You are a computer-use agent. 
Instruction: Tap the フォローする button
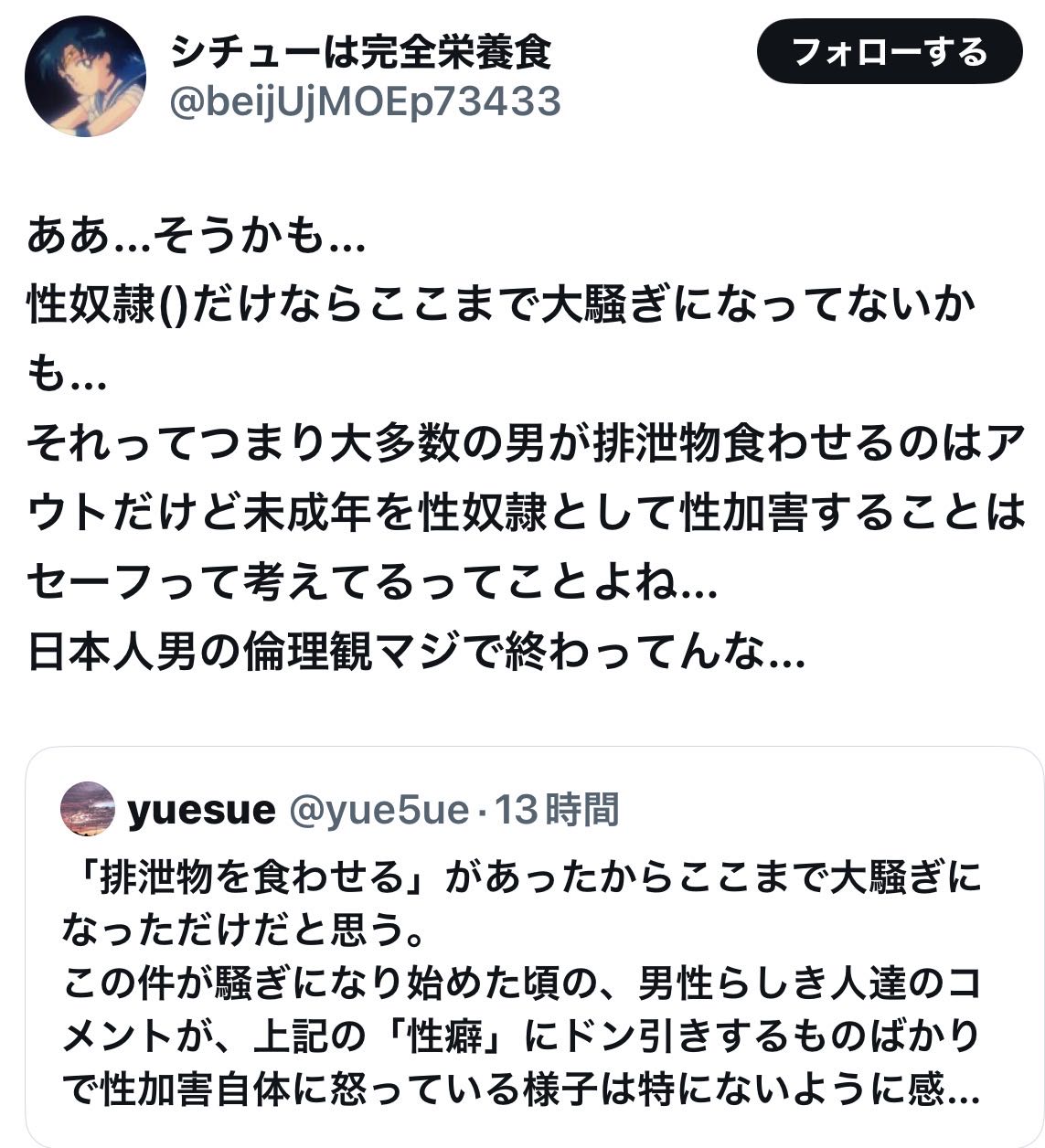pyautogui.click(x=889, y=51)
